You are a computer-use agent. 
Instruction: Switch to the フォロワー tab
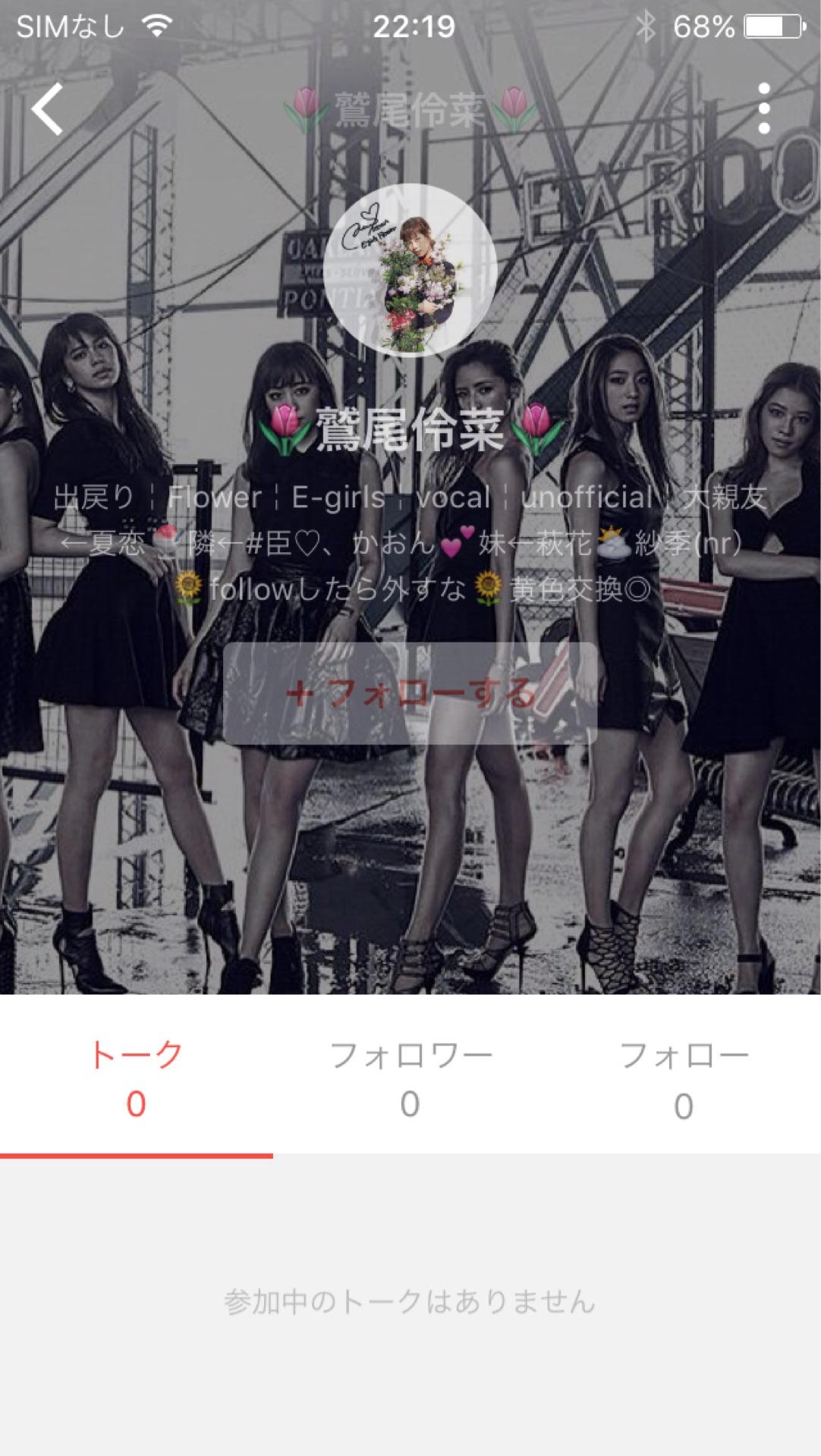[410, 1078]
